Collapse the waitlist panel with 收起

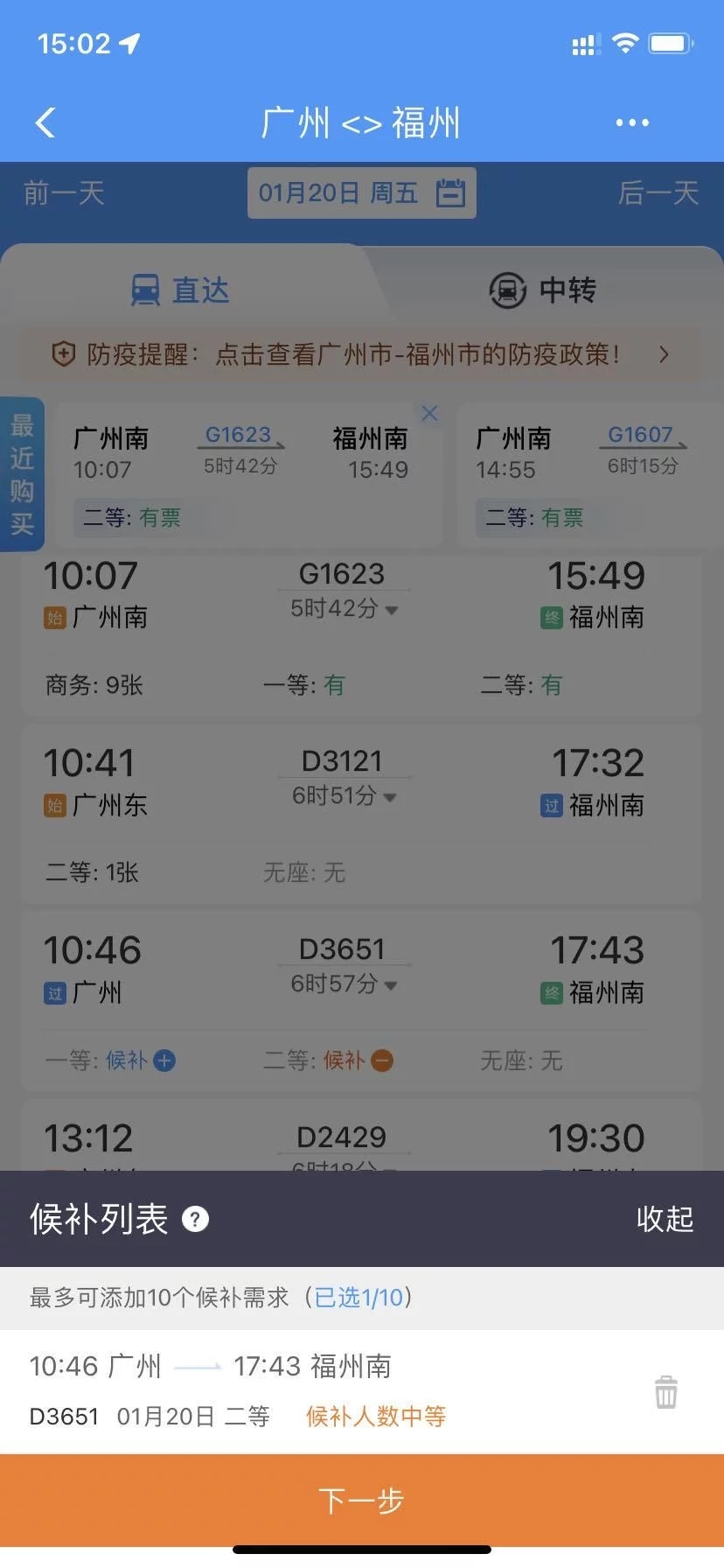665,1219
